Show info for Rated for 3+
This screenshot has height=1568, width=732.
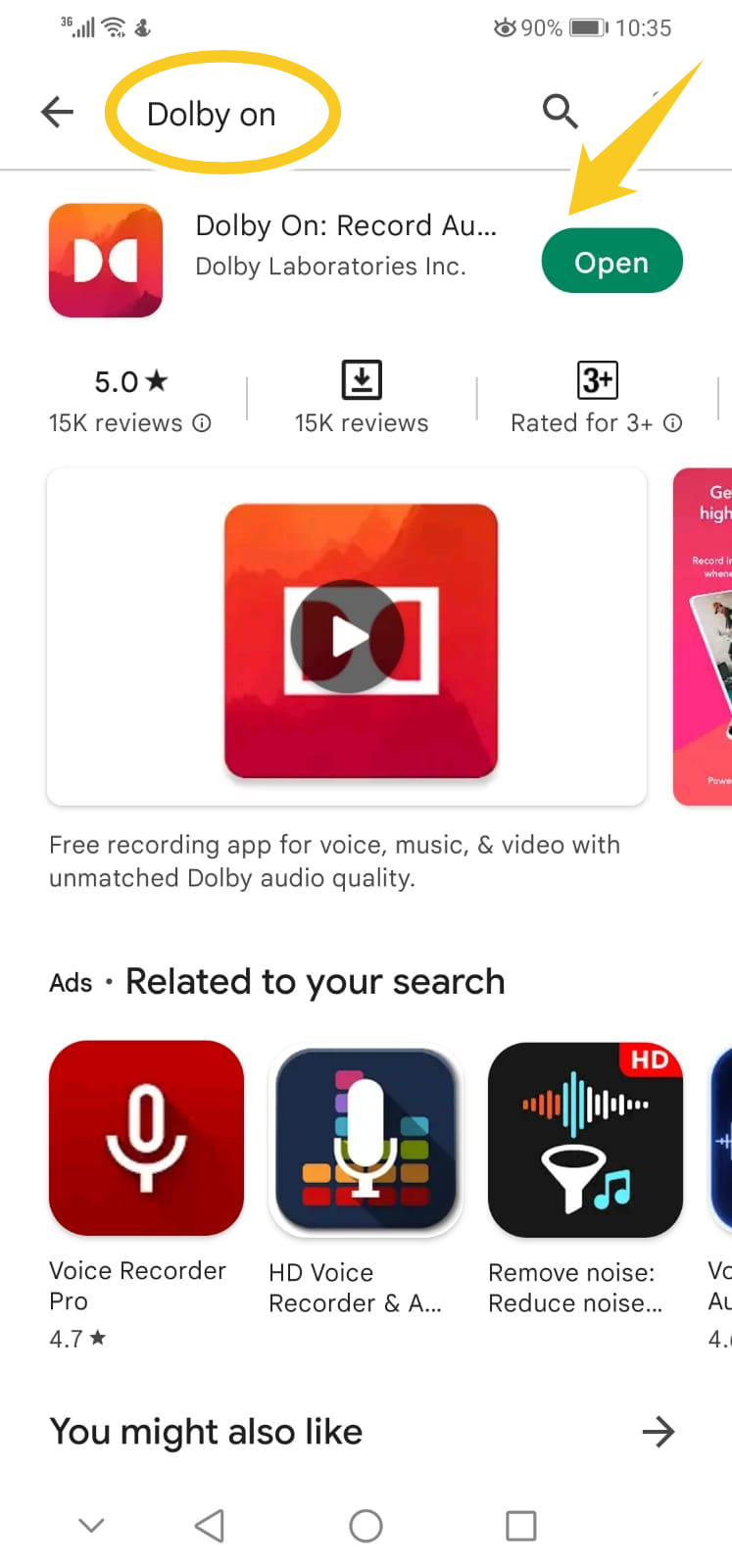click(x=672, y=423)
